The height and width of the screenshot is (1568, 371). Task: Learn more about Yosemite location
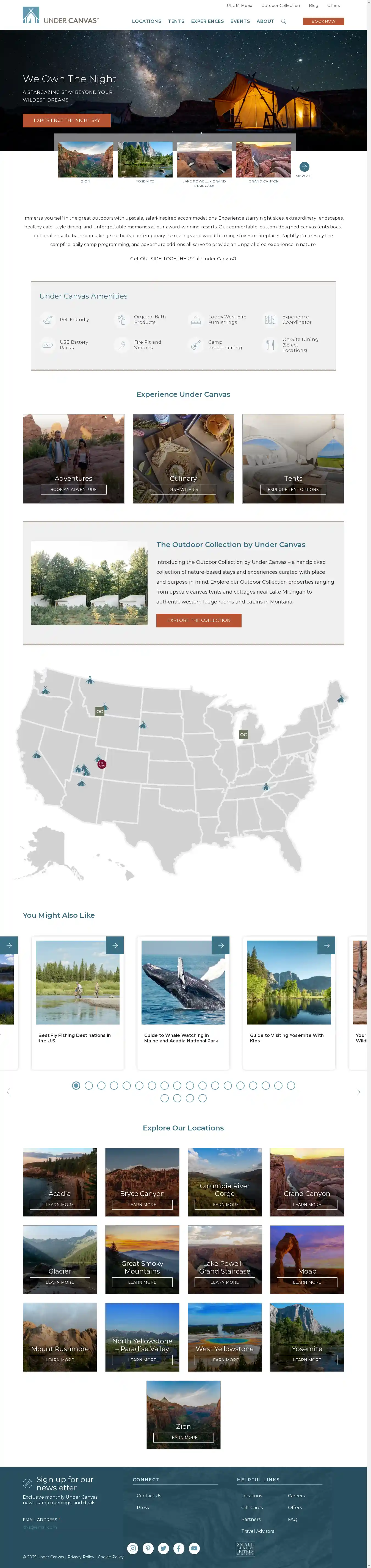307,1360
